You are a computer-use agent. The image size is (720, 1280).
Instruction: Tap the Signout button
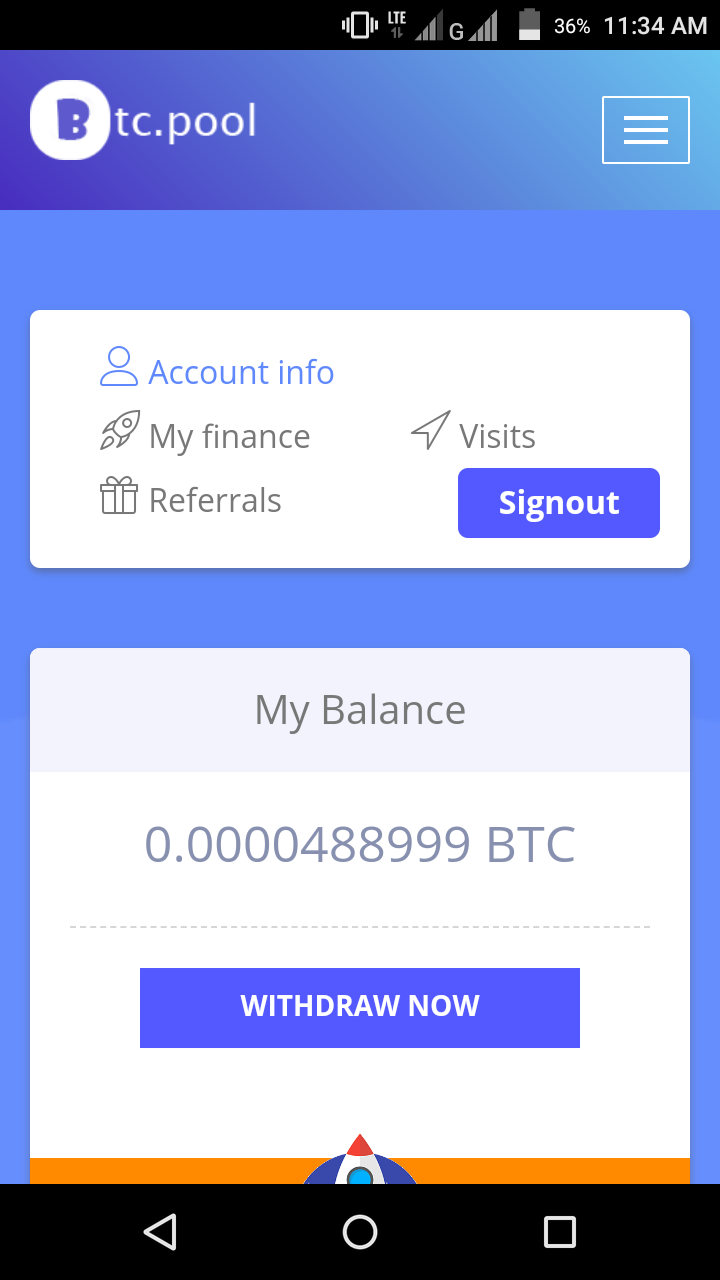[x=558, y=502]
